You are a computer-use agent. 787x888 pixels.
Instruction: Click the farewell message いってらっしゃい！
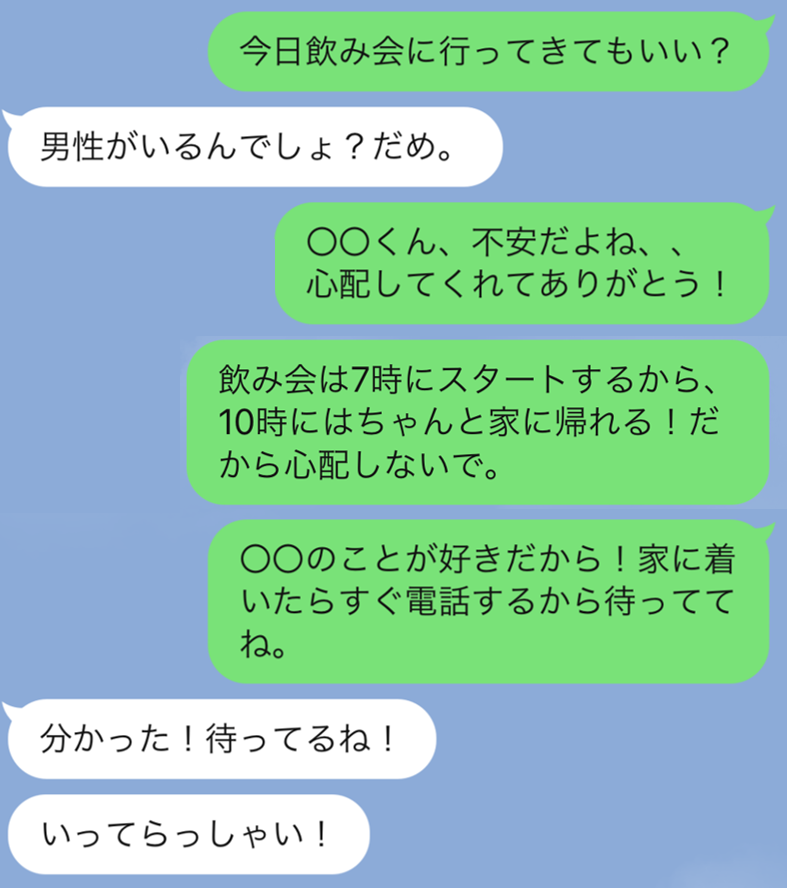(190, 832)
